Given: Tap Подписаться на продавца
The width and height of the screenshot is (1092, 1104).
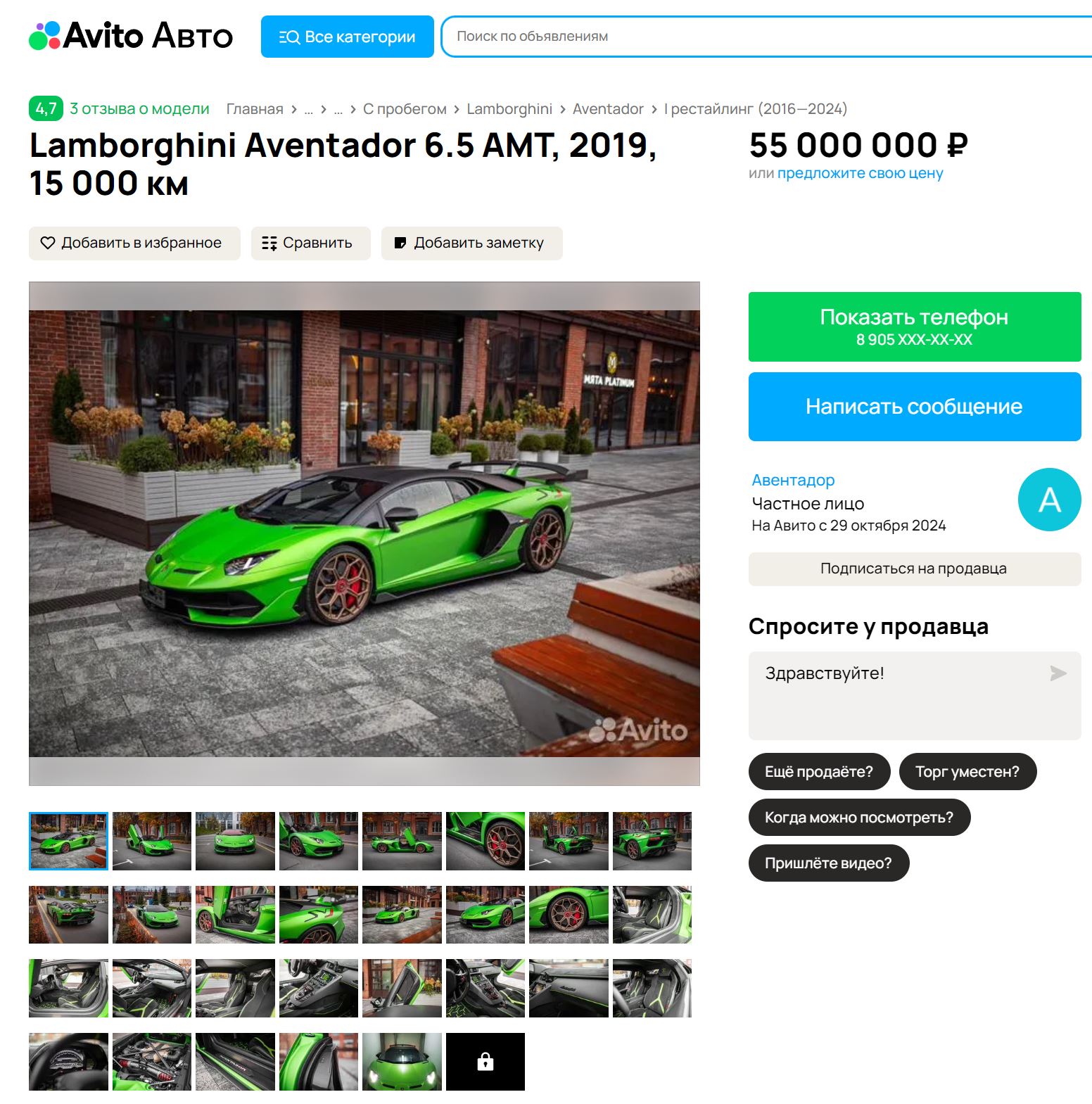Looking at the screenshot, I should tap(914, 569).
